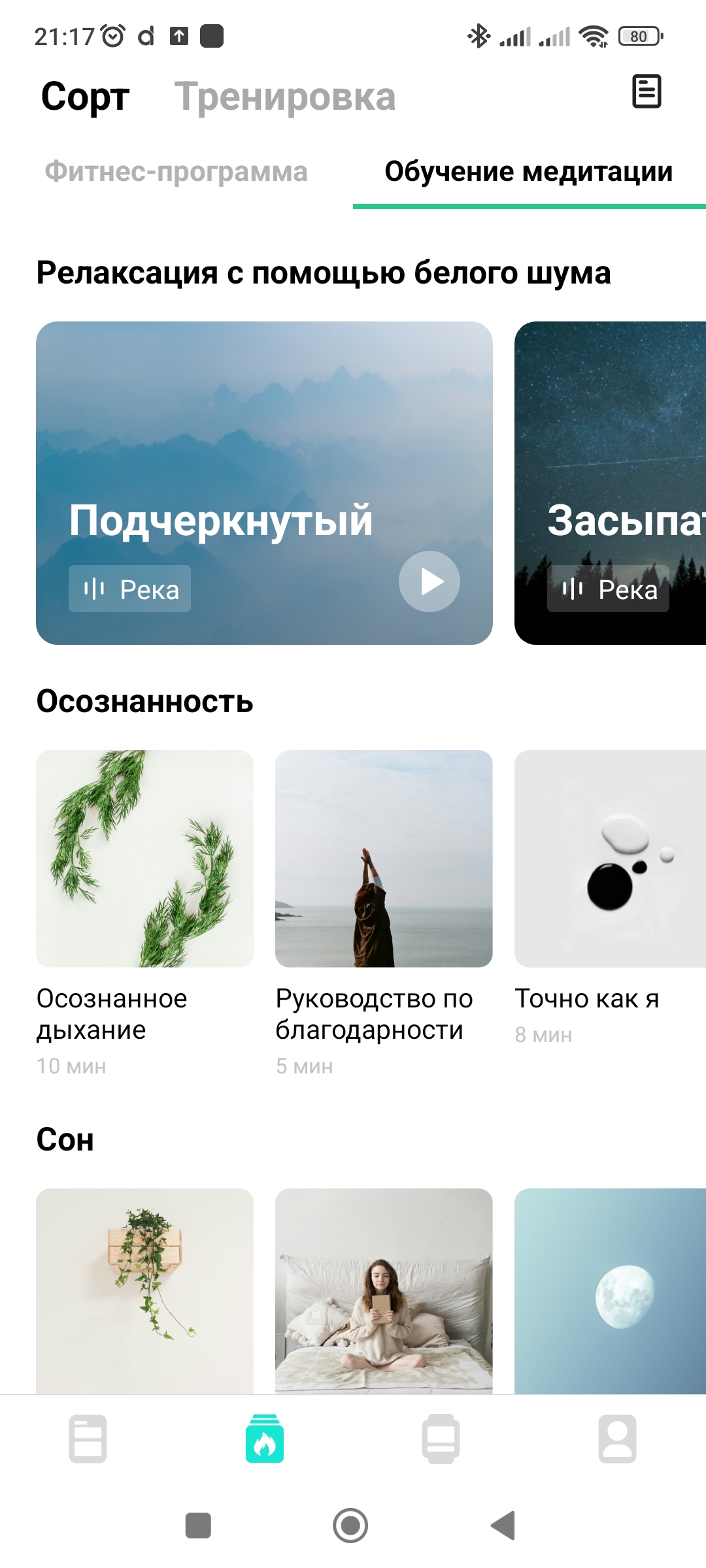Select the Обучение медитации tab
Viewport: 706px width, 1568px height.
(528, 172)
